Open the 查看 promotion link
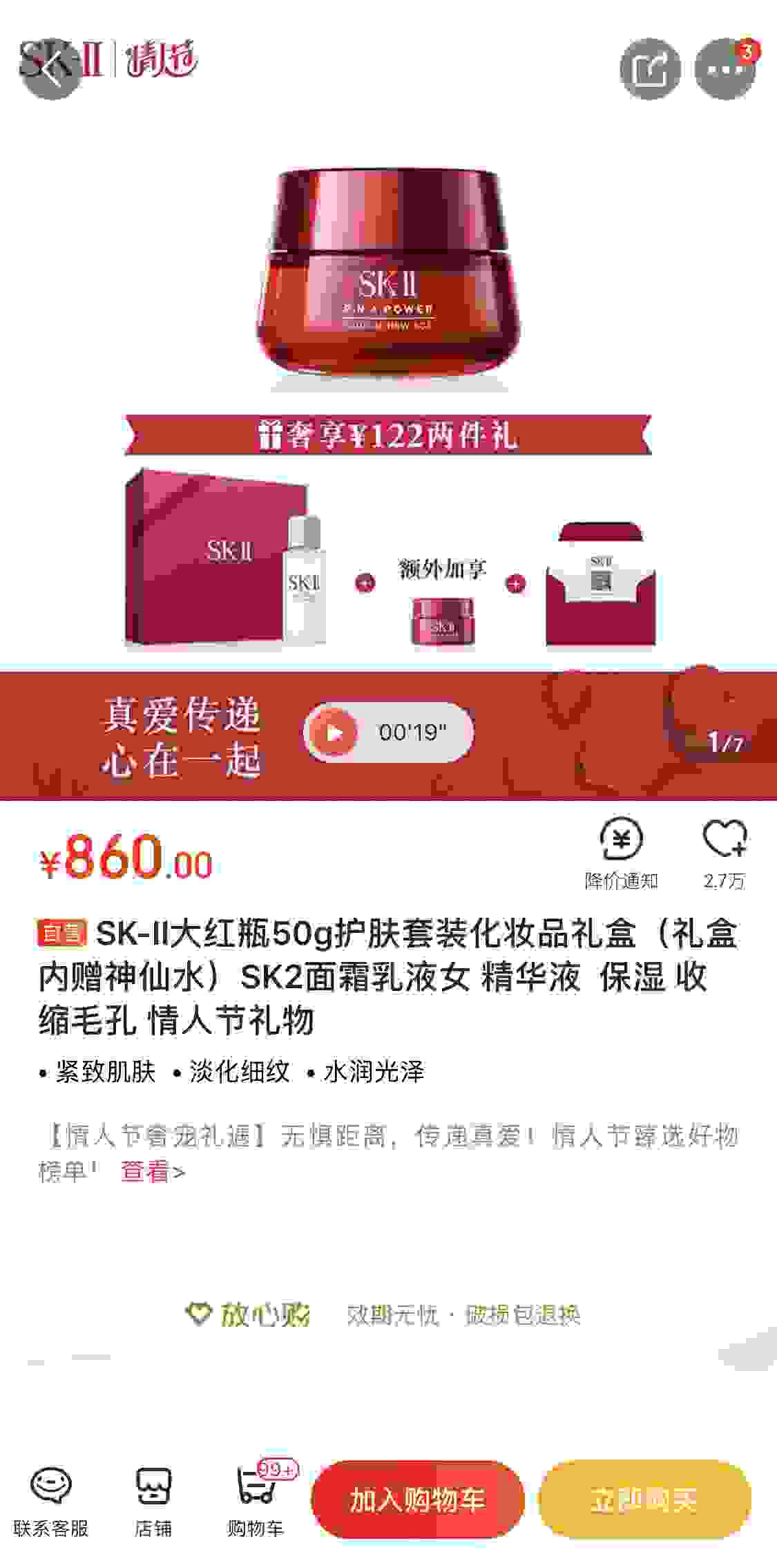This screenshot has height=1568, width=777. [x=152, y=1171]
